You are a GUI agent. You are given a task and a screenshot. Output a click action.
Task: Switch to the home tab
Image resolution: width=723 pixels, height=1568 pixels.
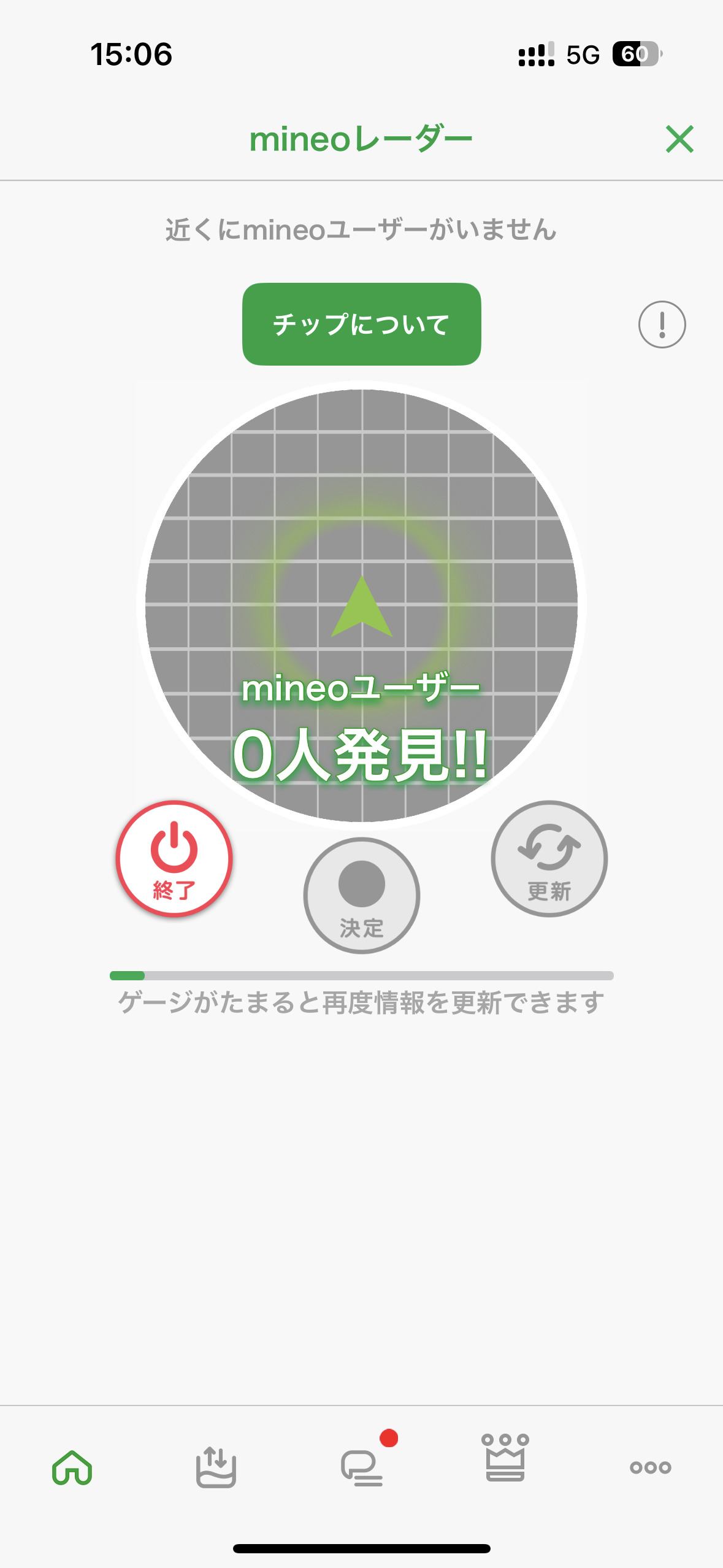pyautogui.click(x=72, y=1467)
